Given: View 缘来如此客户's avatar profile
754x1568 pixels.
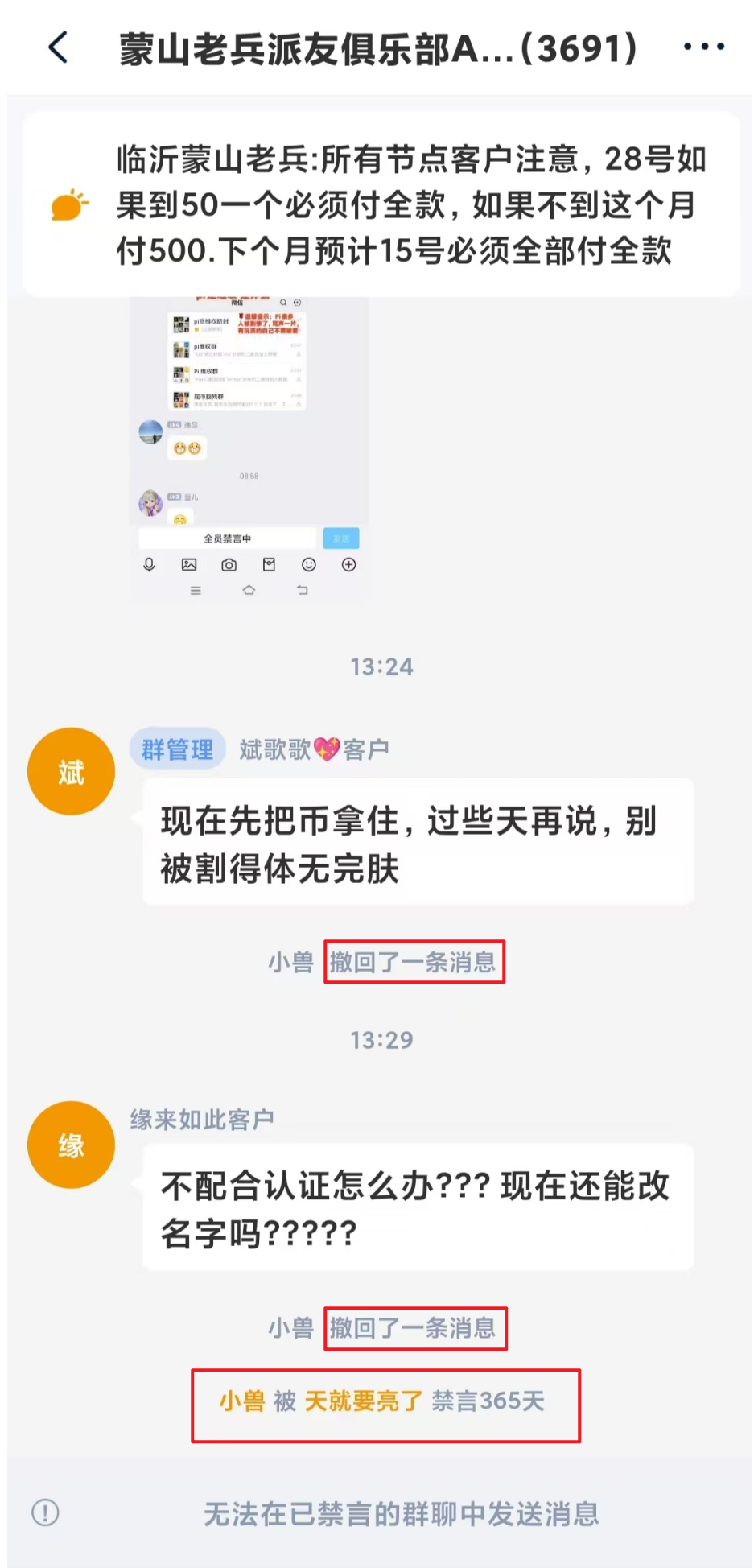Looking at the screenshot, I should pos(71,1145).
